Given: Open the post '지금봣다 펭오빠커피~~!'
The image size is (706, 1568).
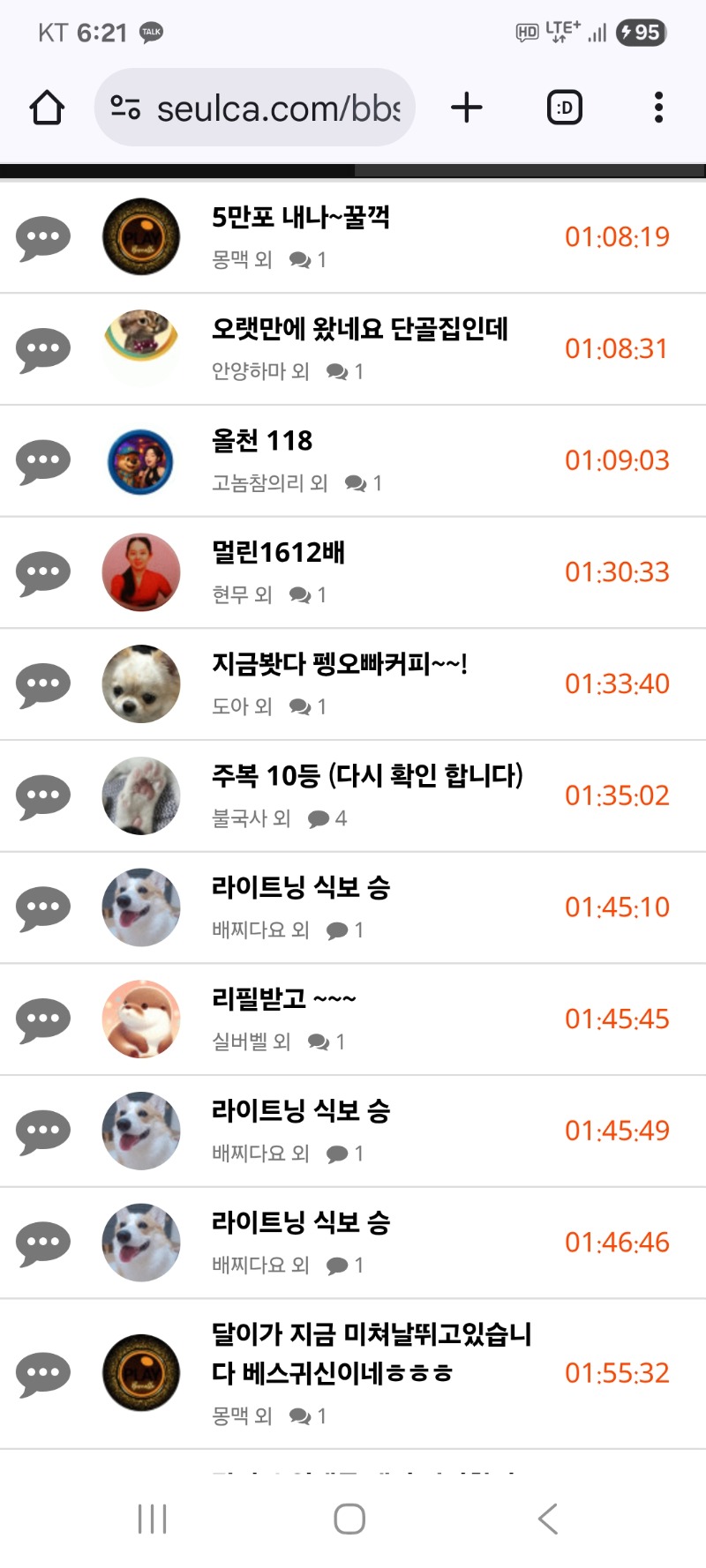Looking at the screenshot, I should pos(340,664).
